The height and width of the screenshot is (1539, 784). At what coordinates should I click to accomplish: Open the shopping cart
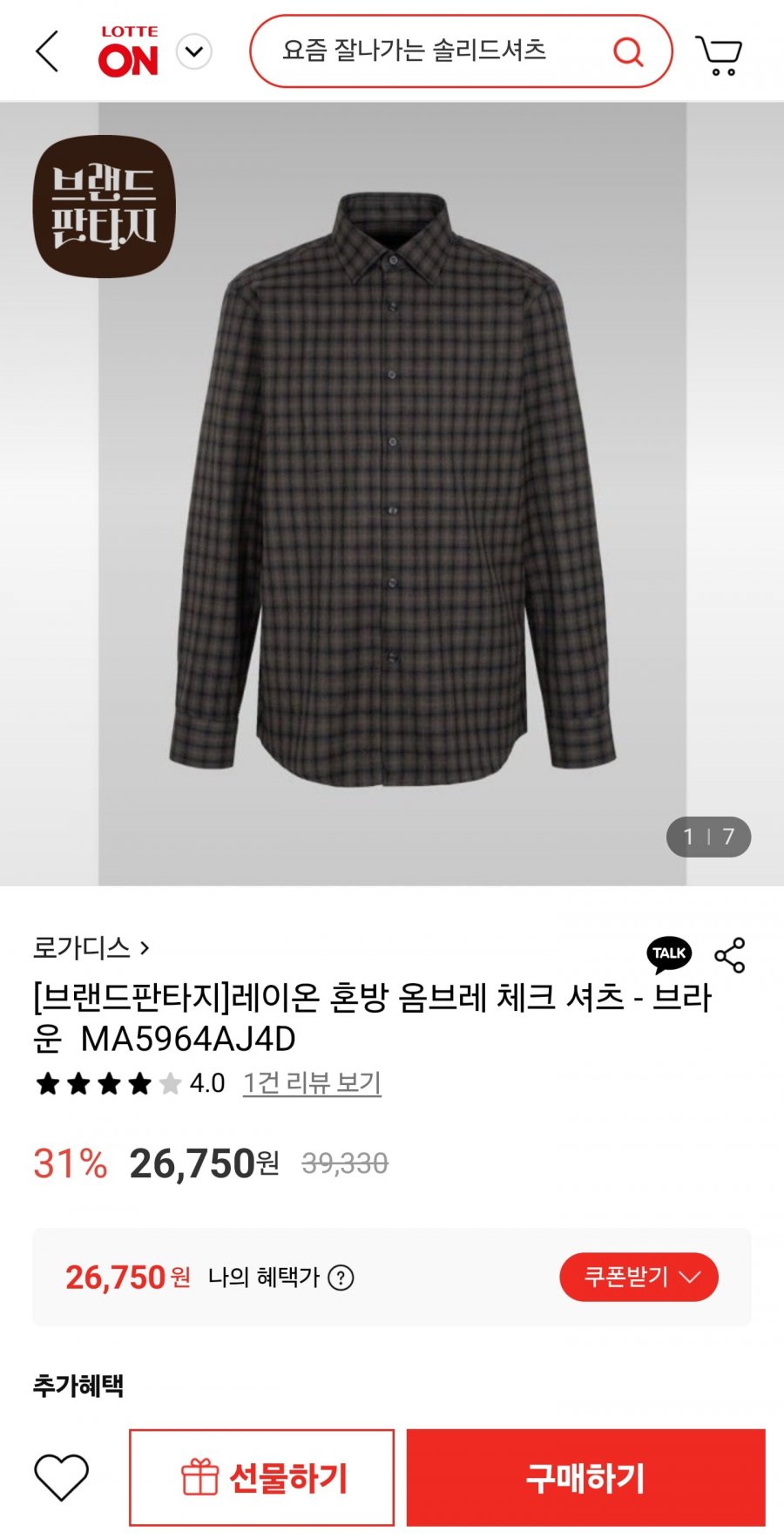(x=719, y=55)
